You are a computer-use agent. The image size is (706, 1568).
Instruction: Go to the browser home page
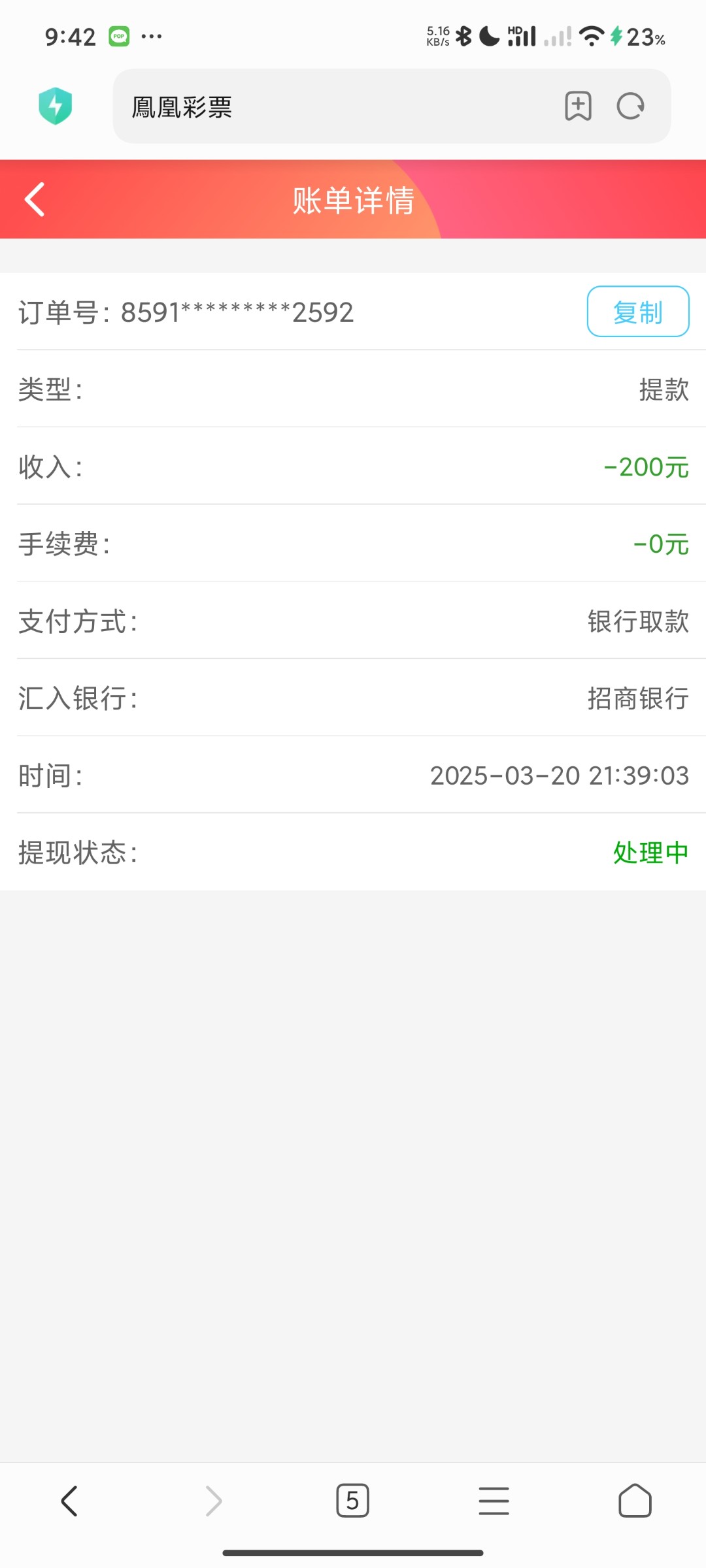click(x=635, y=1501)
